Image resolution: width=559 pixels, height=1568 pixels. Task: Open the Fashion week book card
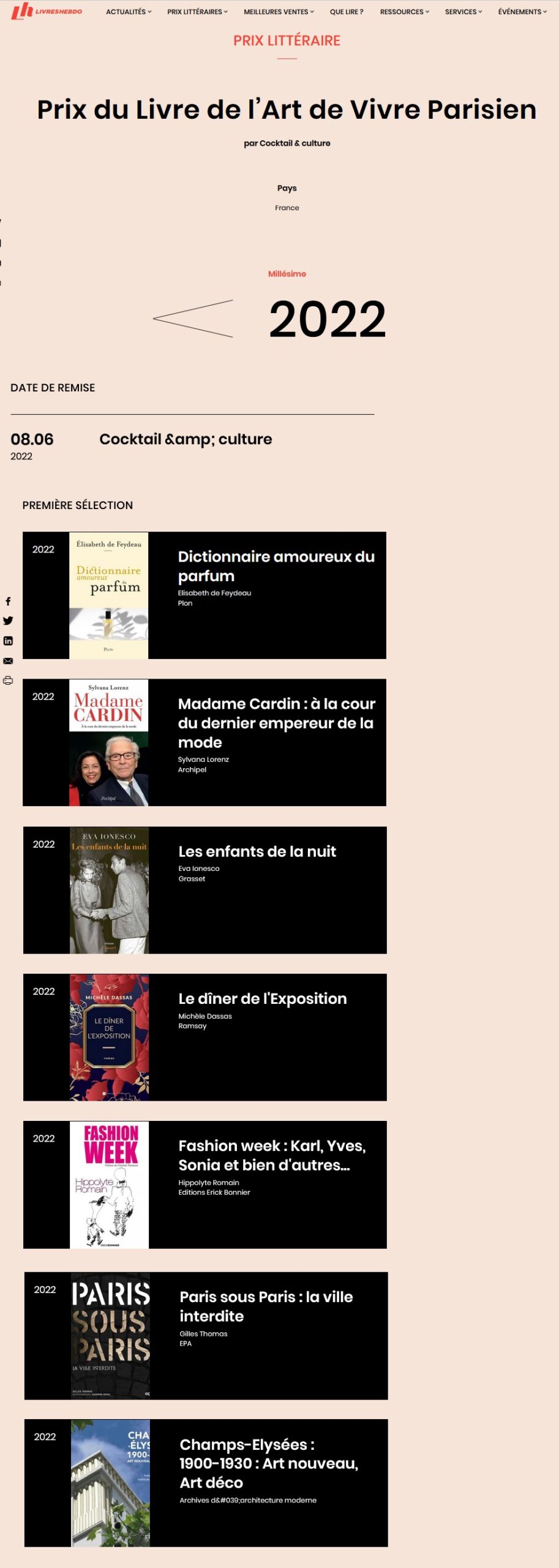click(x=272, y=1155)
